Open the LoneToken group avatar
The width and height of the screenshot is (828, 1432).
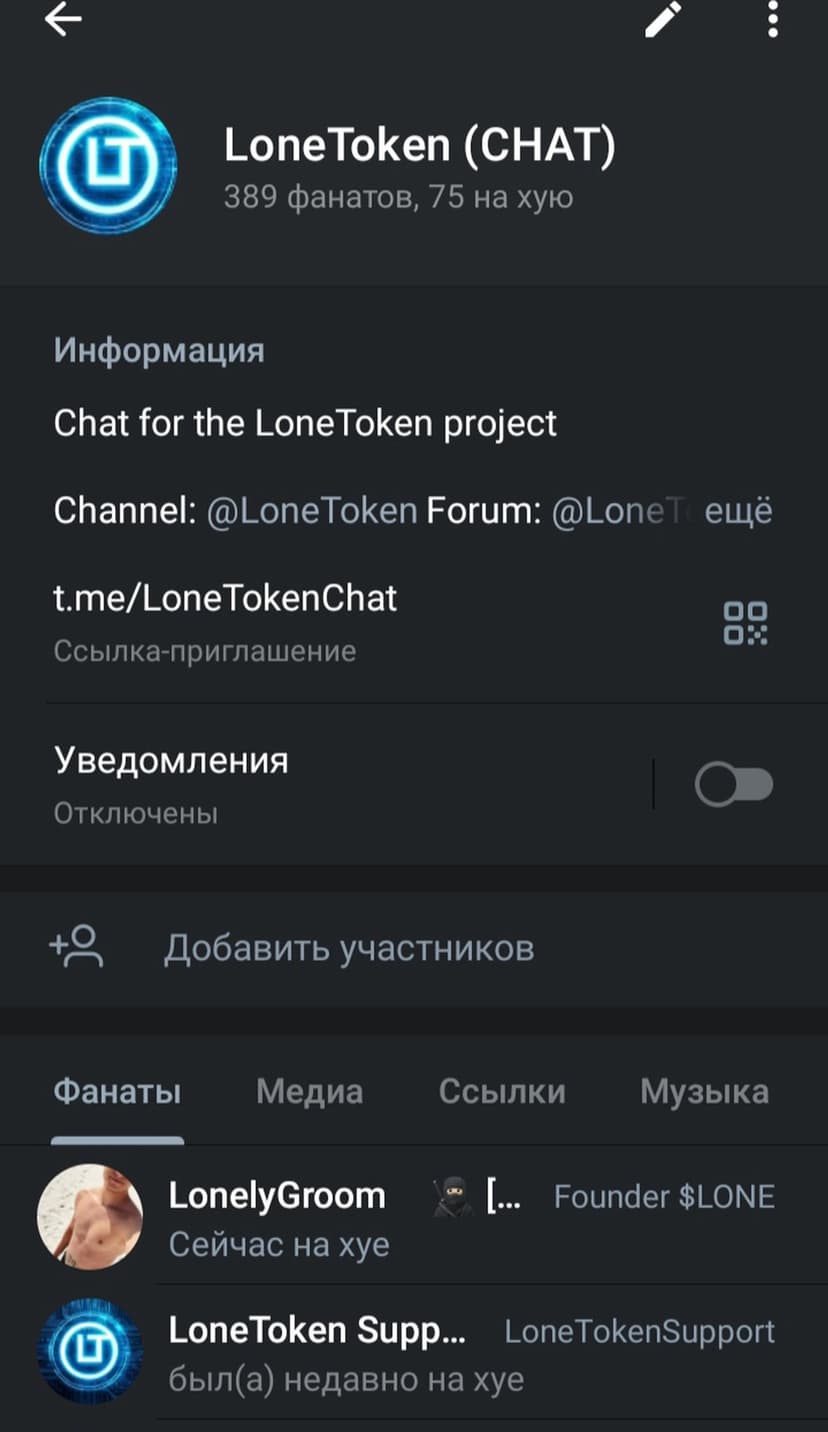(x=108, y=165)
